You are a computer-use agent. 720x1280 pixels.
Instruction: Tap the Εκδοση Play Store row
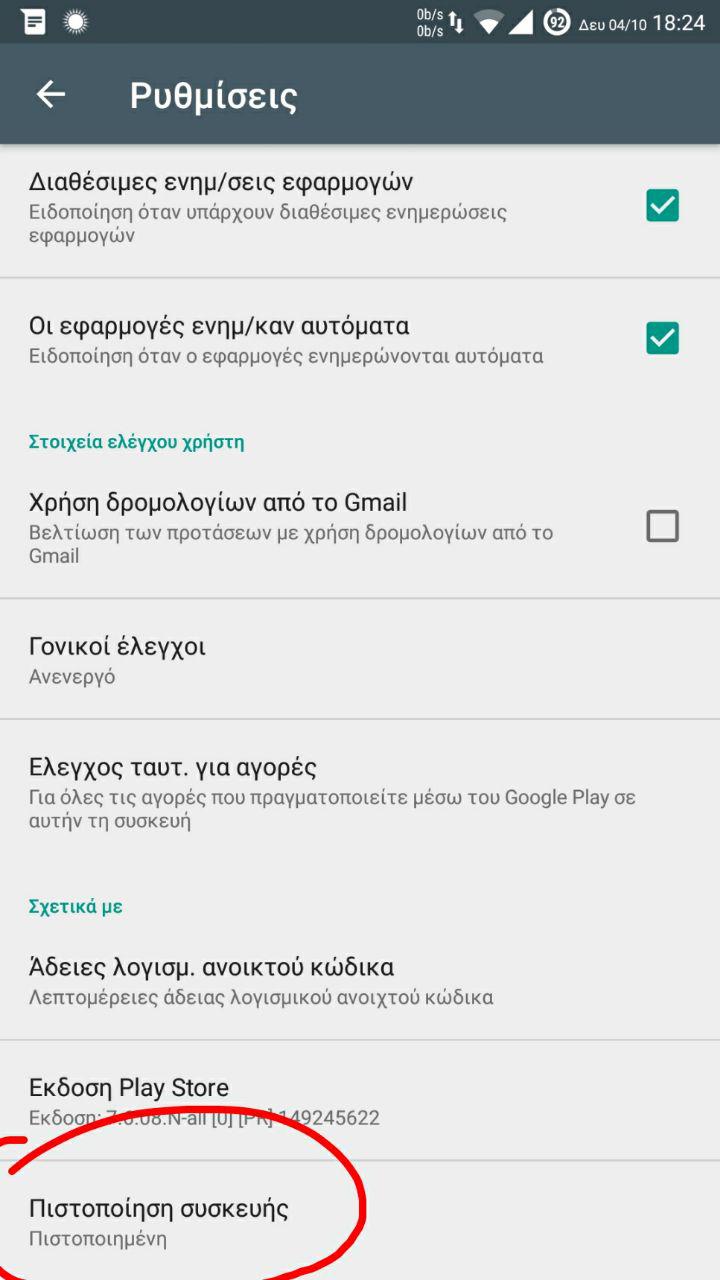coord(300,1100)
